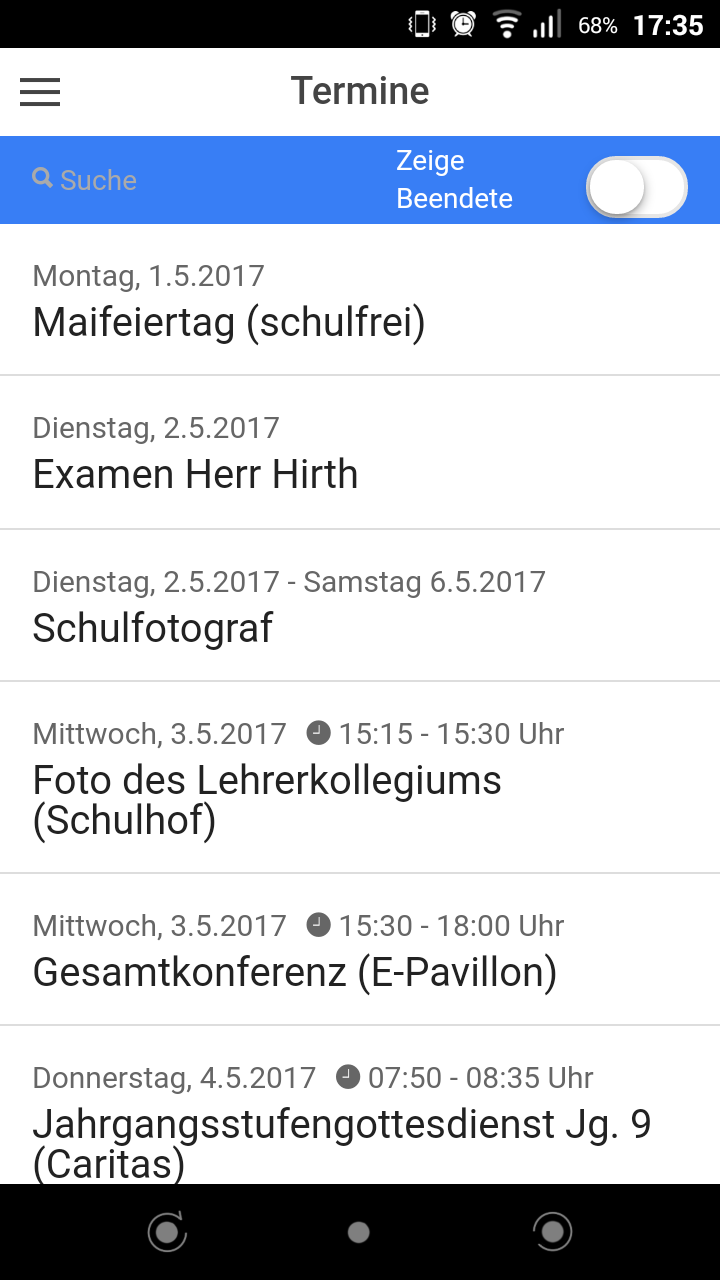Screen dimensions: 720x1280
Task: Tap the Suche search field
Action: pos(190,180)
